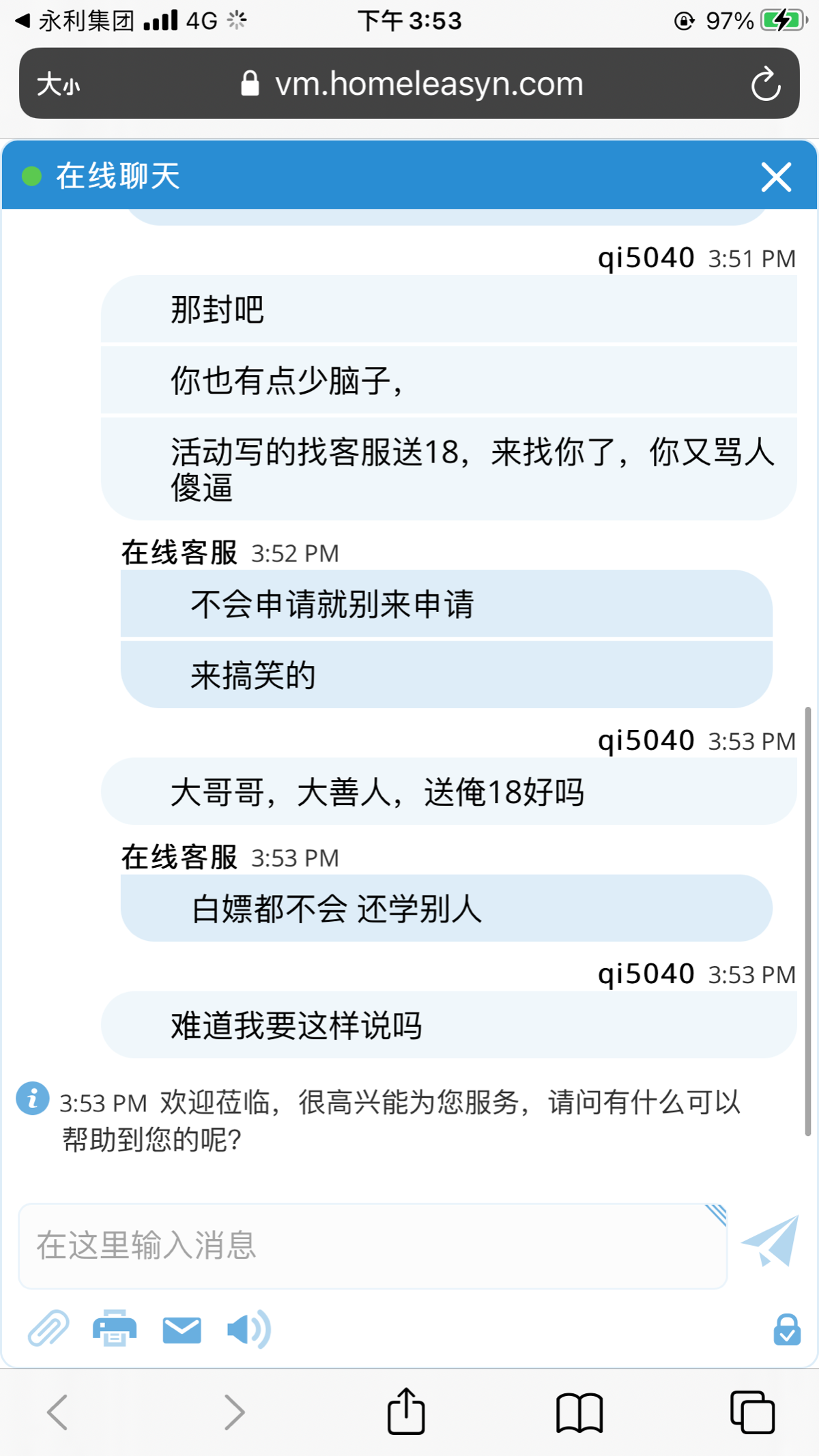Email the chat transcript
The width and height of the screenshot is (819, 1456).
pyautogui.click(x=182, y=1330)
